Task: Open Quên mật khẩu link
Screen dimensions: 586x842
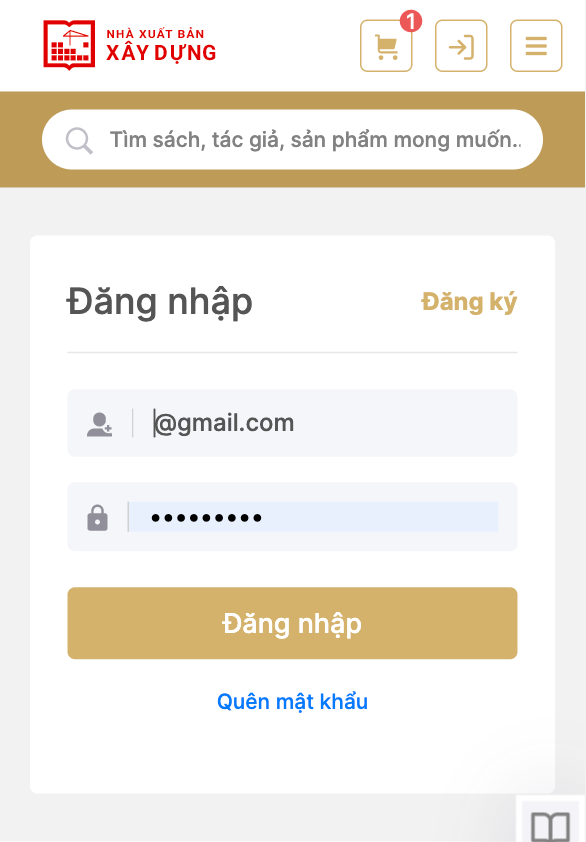Action: pyautogui.click(x=292, y=701)
